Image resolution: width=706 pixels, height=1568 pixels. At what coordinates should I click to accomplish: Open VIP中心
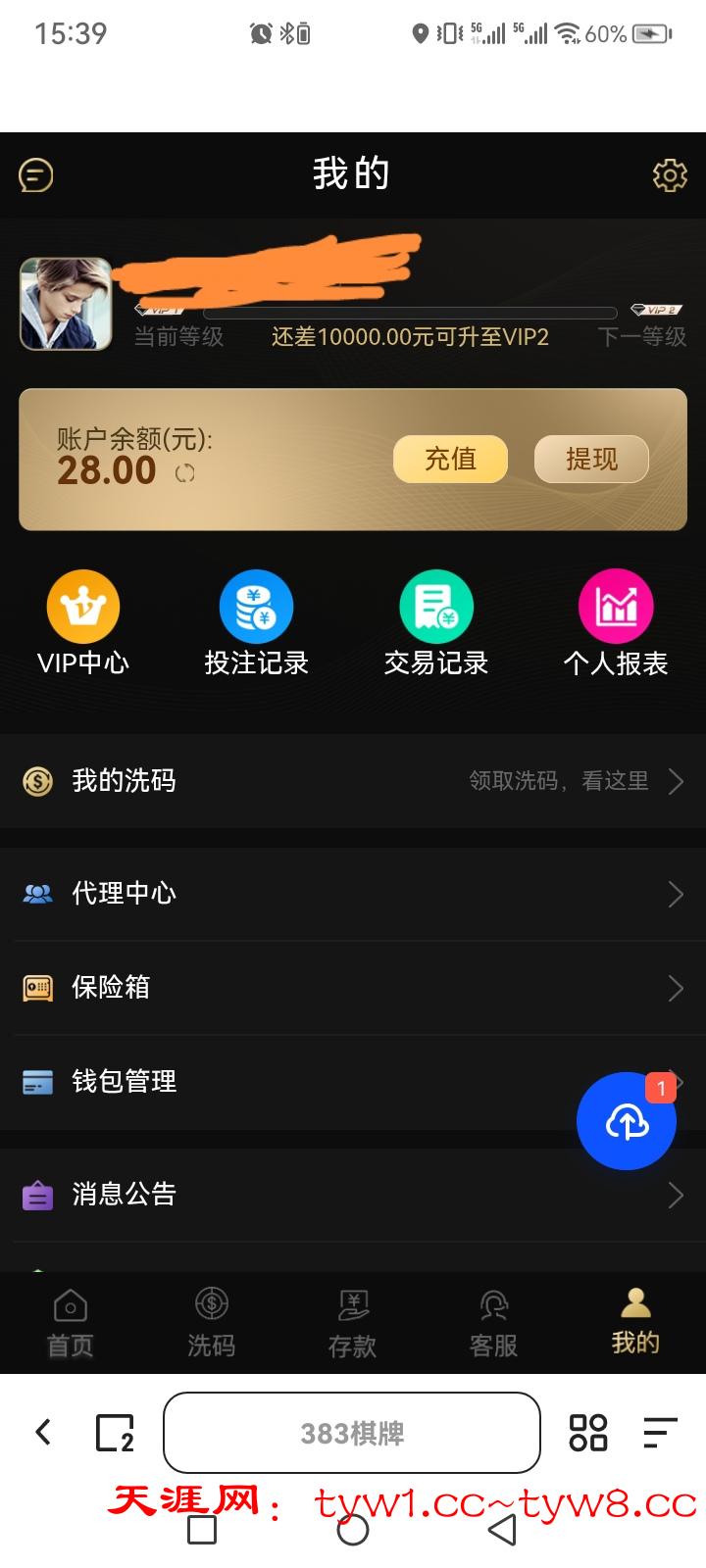tap(83, 623)
